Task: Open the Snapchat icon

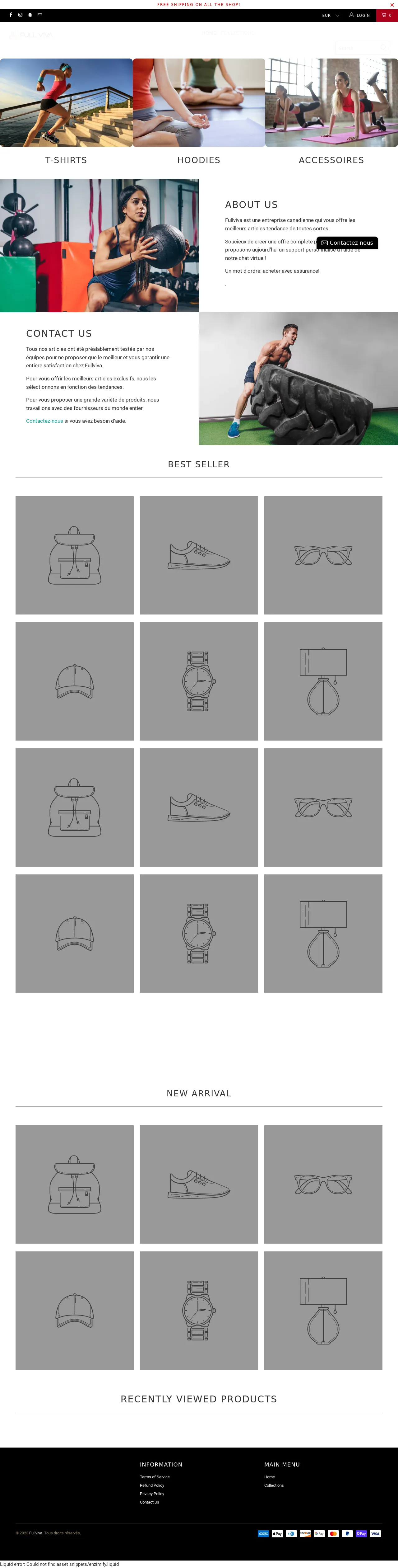Action: click(30, 15)
